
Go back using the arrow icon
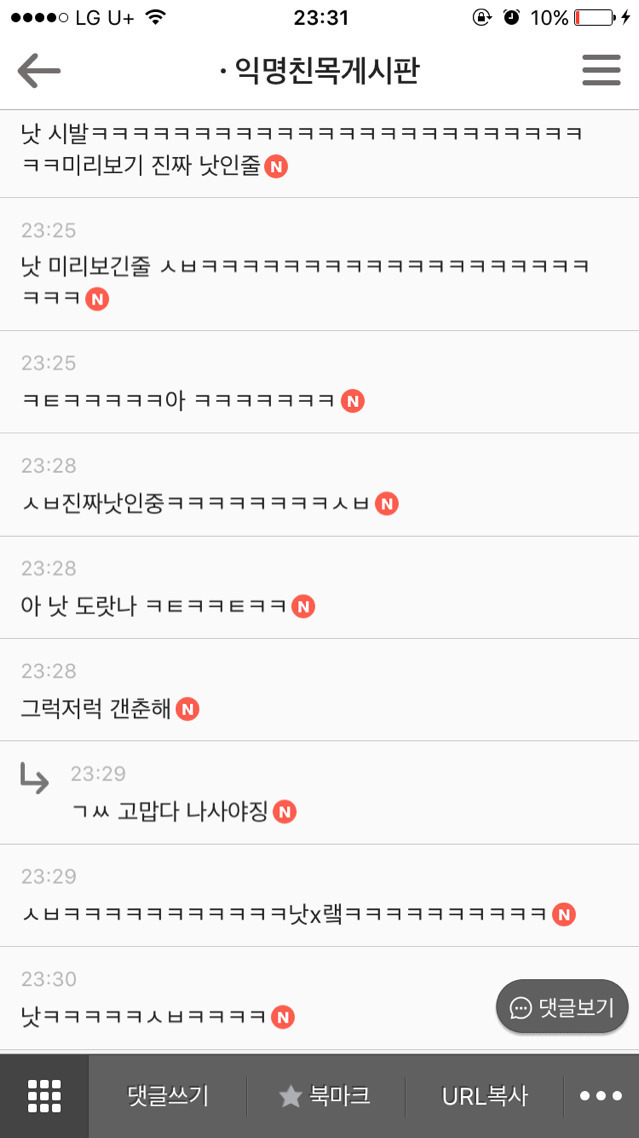(39, 71)
